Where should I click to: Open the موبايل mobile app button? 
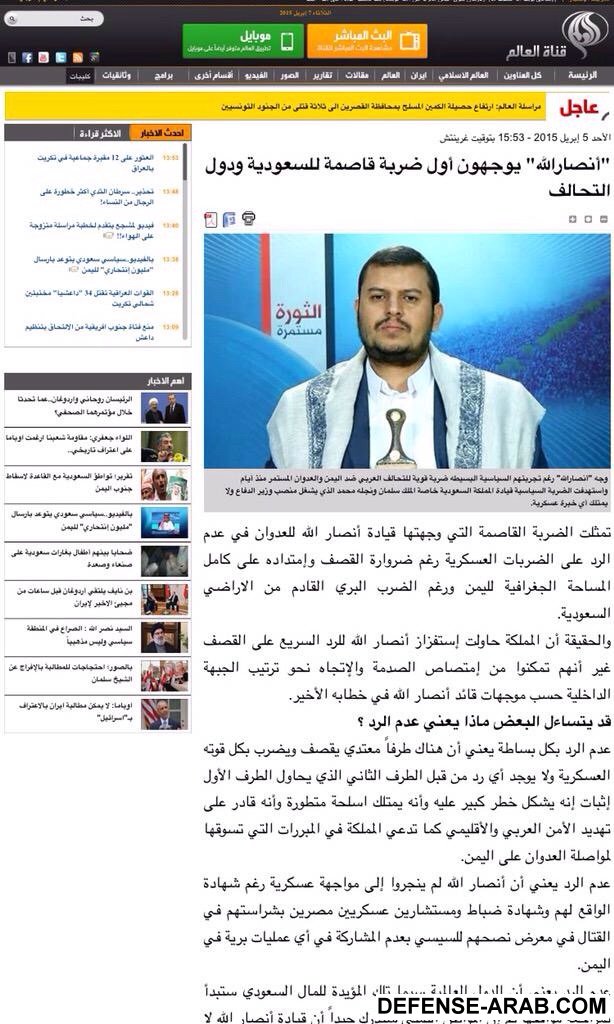coord(242,42)
